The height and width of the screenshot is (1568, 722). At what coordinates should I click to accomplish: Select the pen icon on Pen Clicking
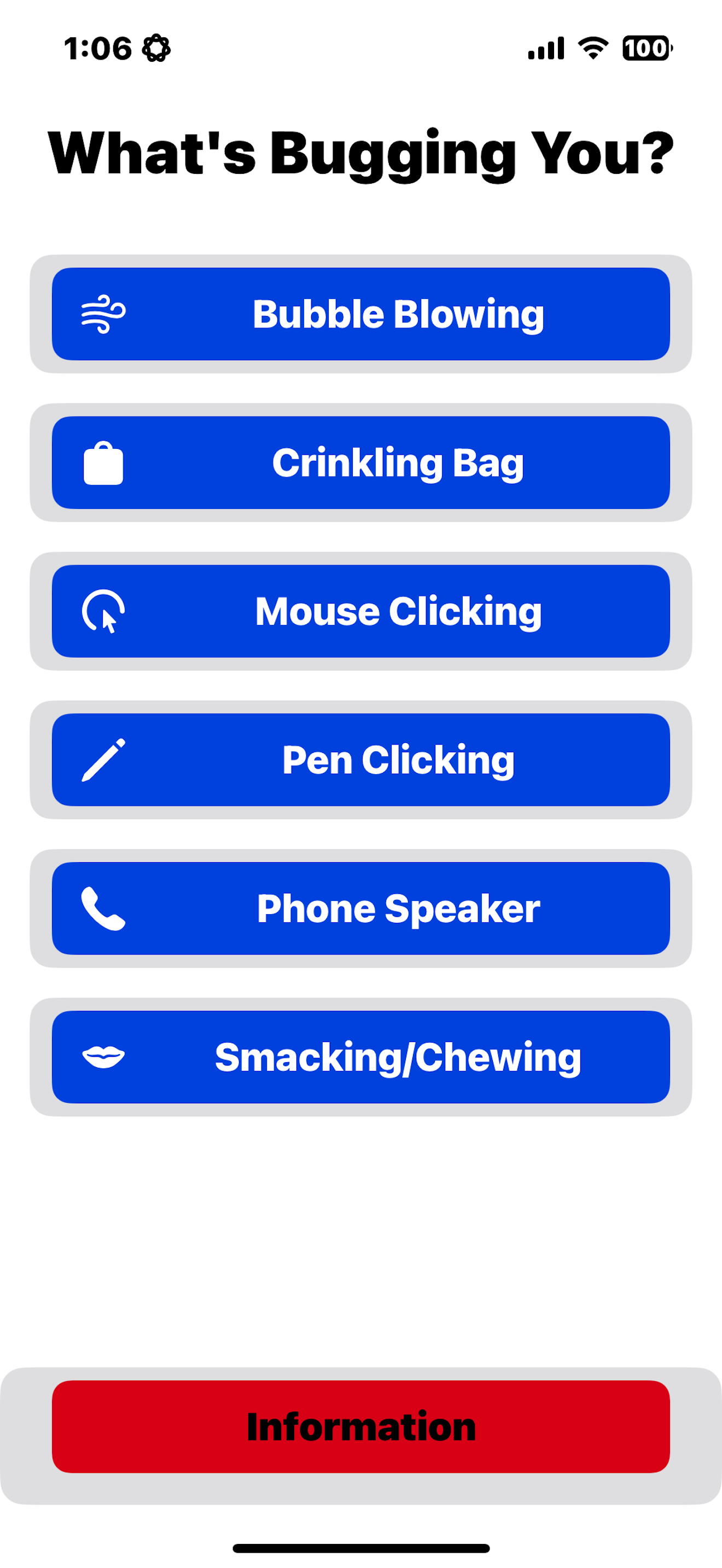(102, 759)
